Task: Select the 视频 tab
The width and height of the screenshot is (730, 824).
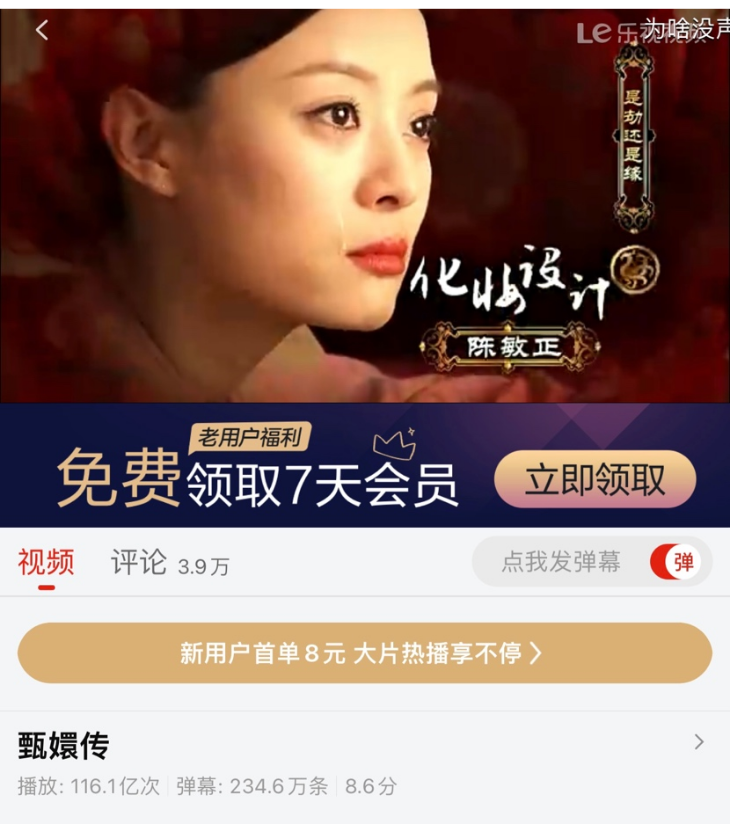Action: [46, 562]
